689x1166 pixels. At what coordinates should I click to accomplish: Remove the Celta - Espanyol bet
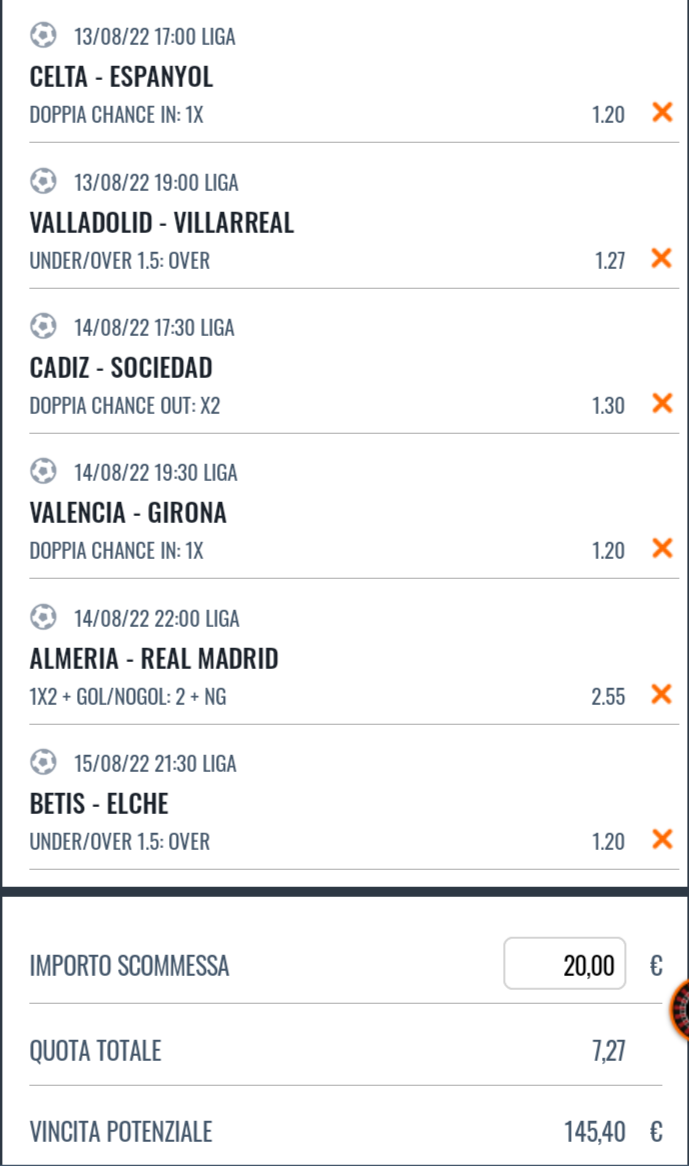click(x=661, y=112)
